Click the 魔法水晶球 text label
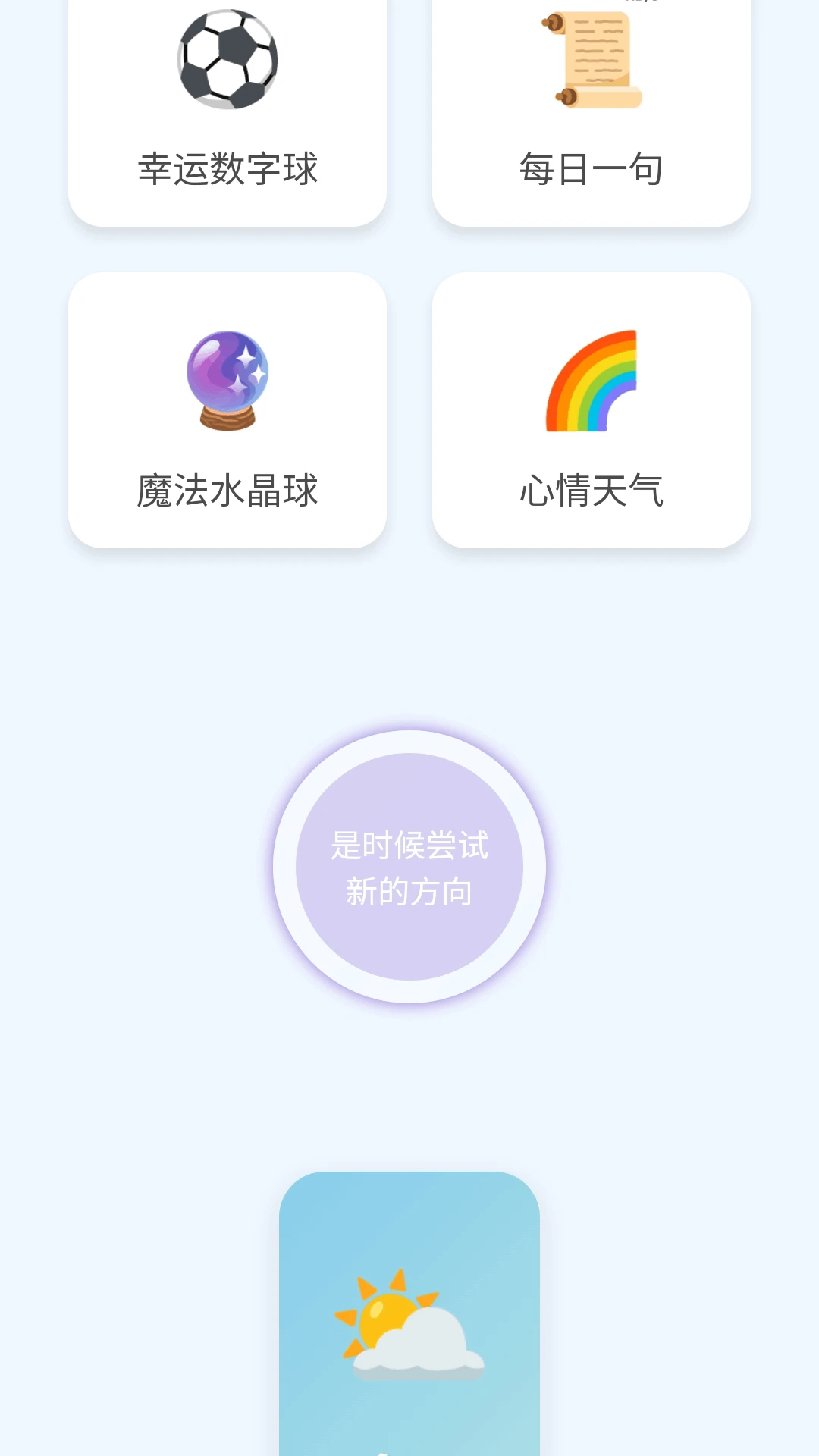The image size is (819, 1456). (227, 488)
